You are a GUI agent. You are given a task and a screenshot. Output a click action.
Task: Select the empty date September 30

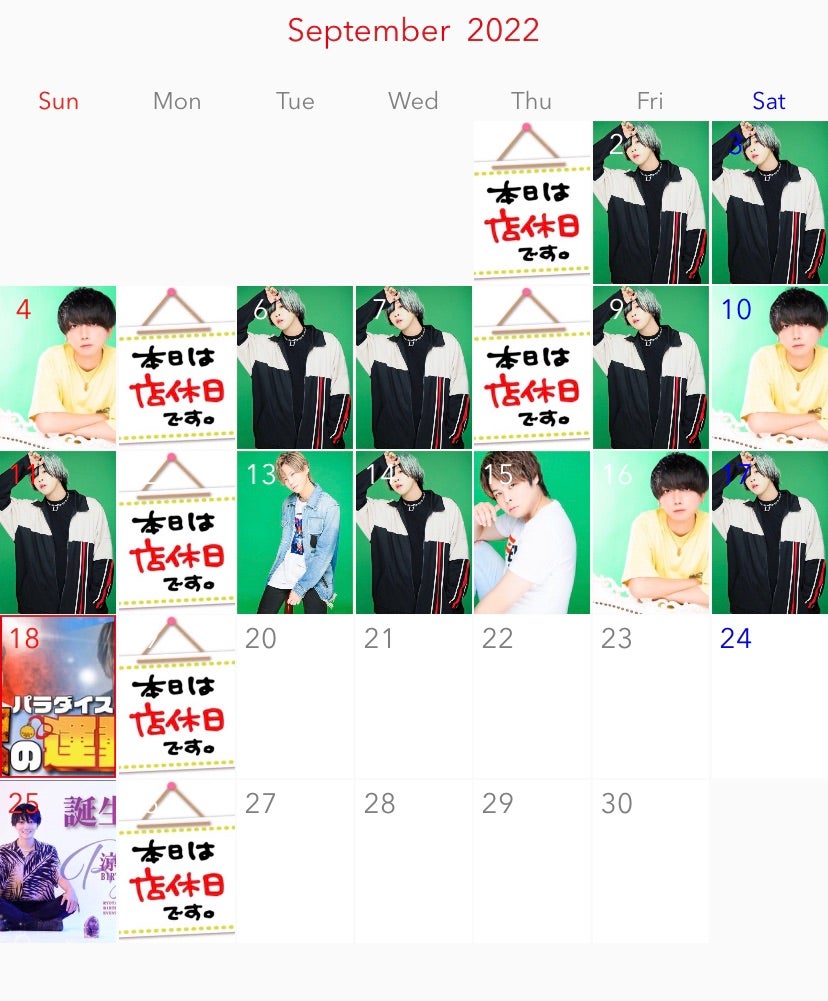coord(650,862)
